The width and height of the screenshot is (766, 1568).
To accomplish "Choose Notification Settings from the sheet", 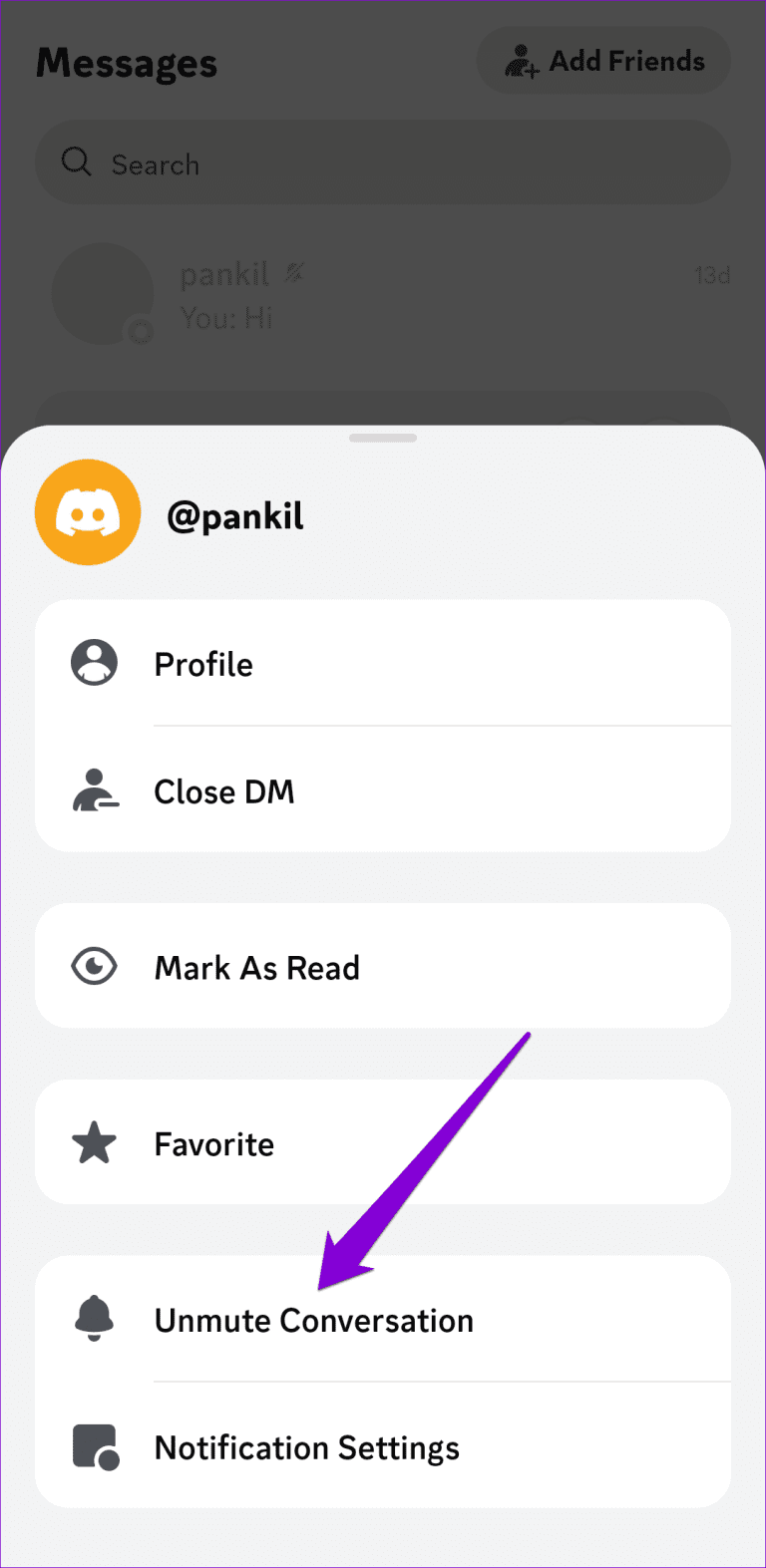I will click(x=306, y=1446).
